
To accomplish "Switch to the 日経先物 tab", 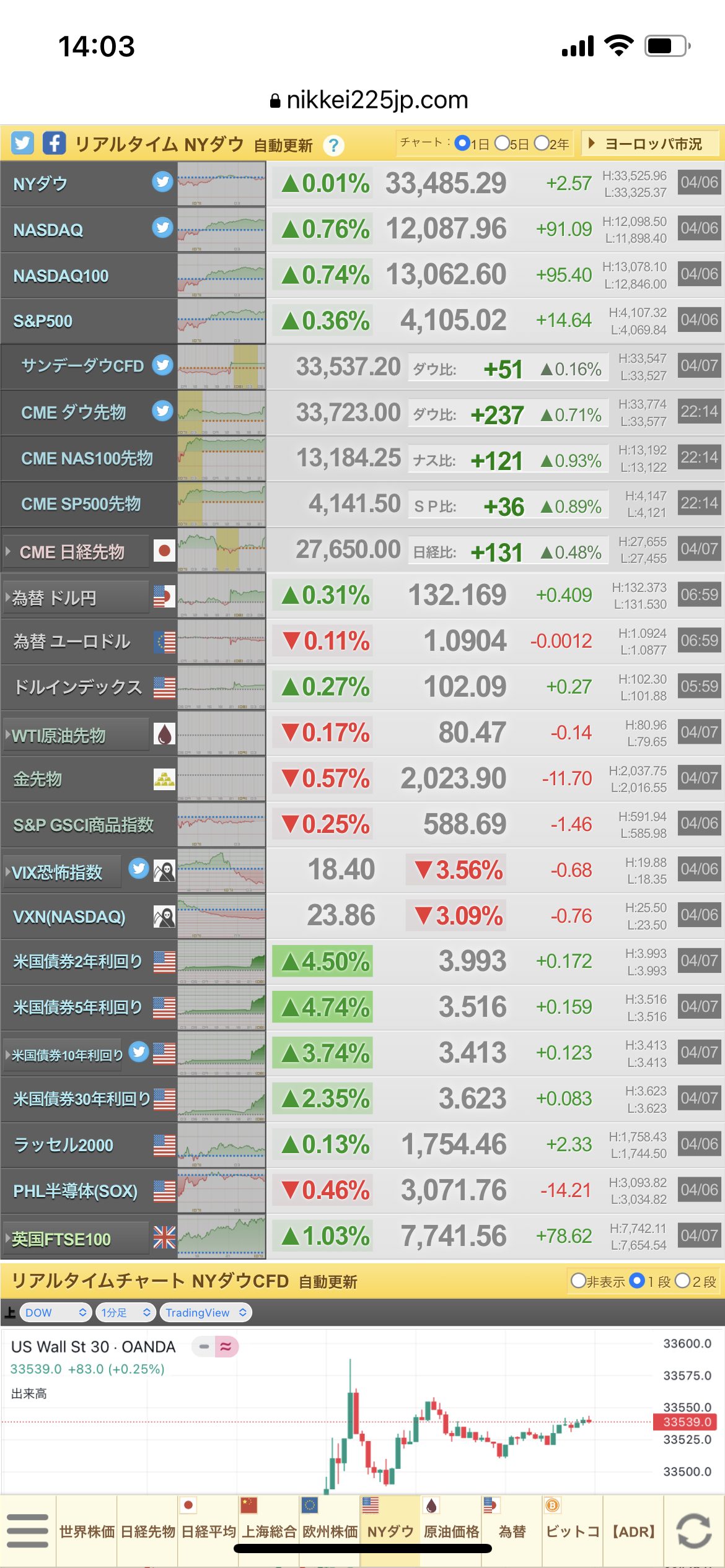I will pos(147,1531).
